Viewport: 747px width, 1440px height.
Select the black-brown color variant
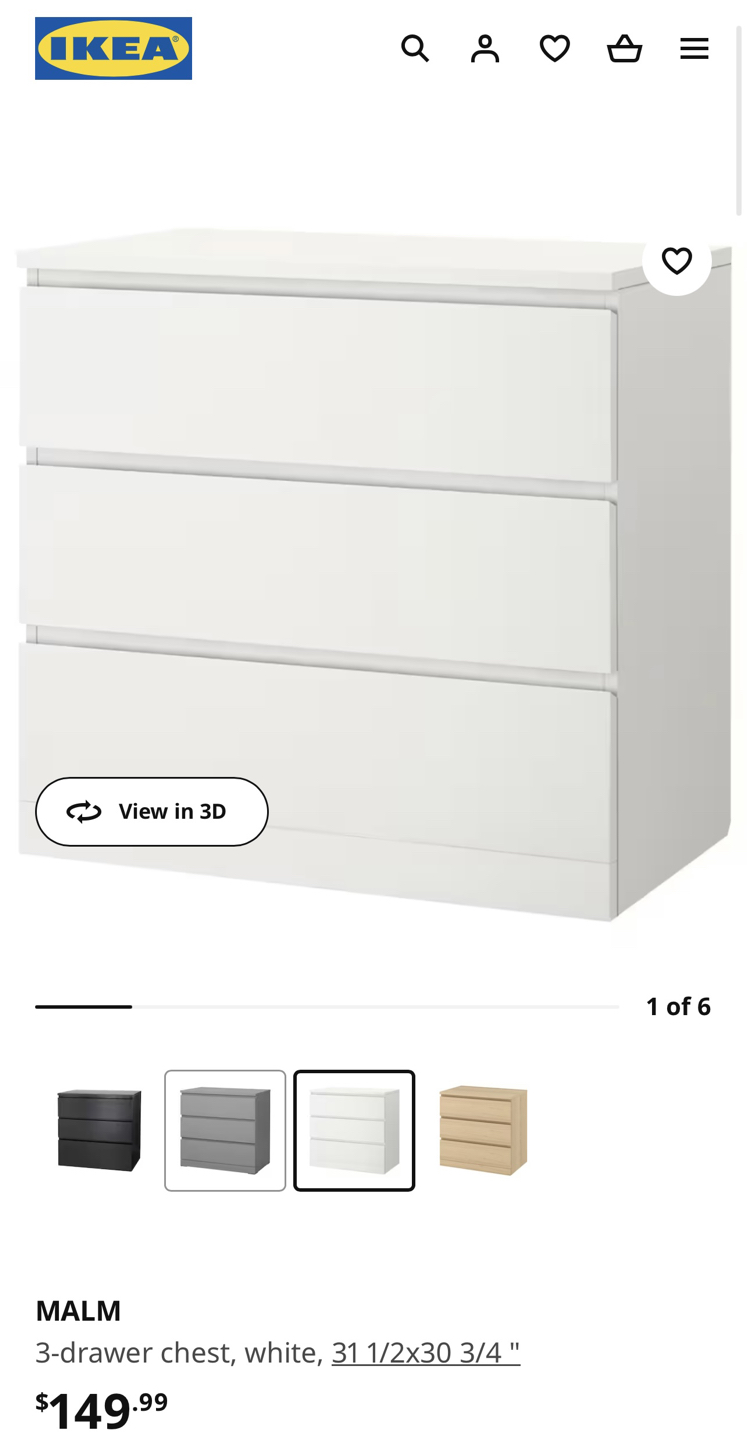point(99,1130)
